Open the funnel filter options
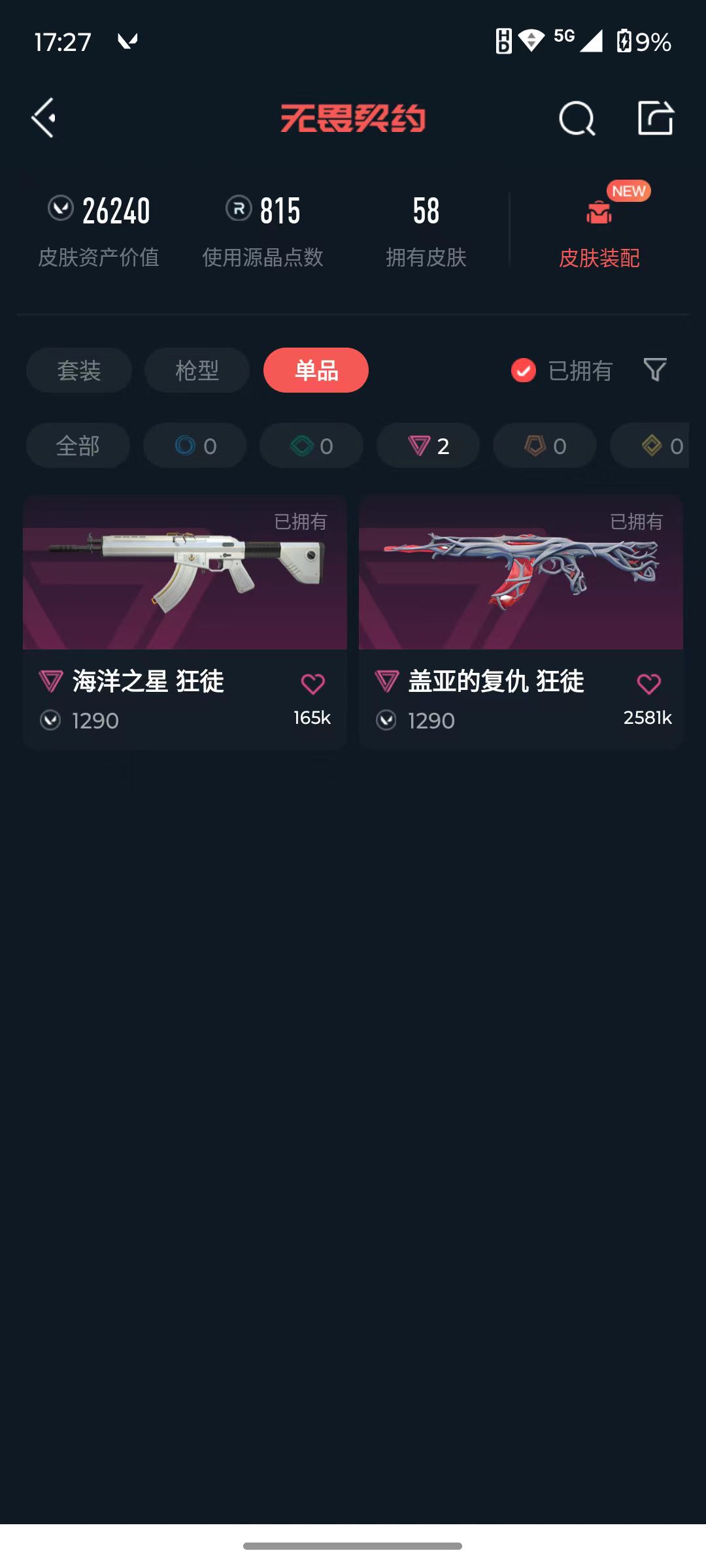706x1568 pixels. coord(655,370)
